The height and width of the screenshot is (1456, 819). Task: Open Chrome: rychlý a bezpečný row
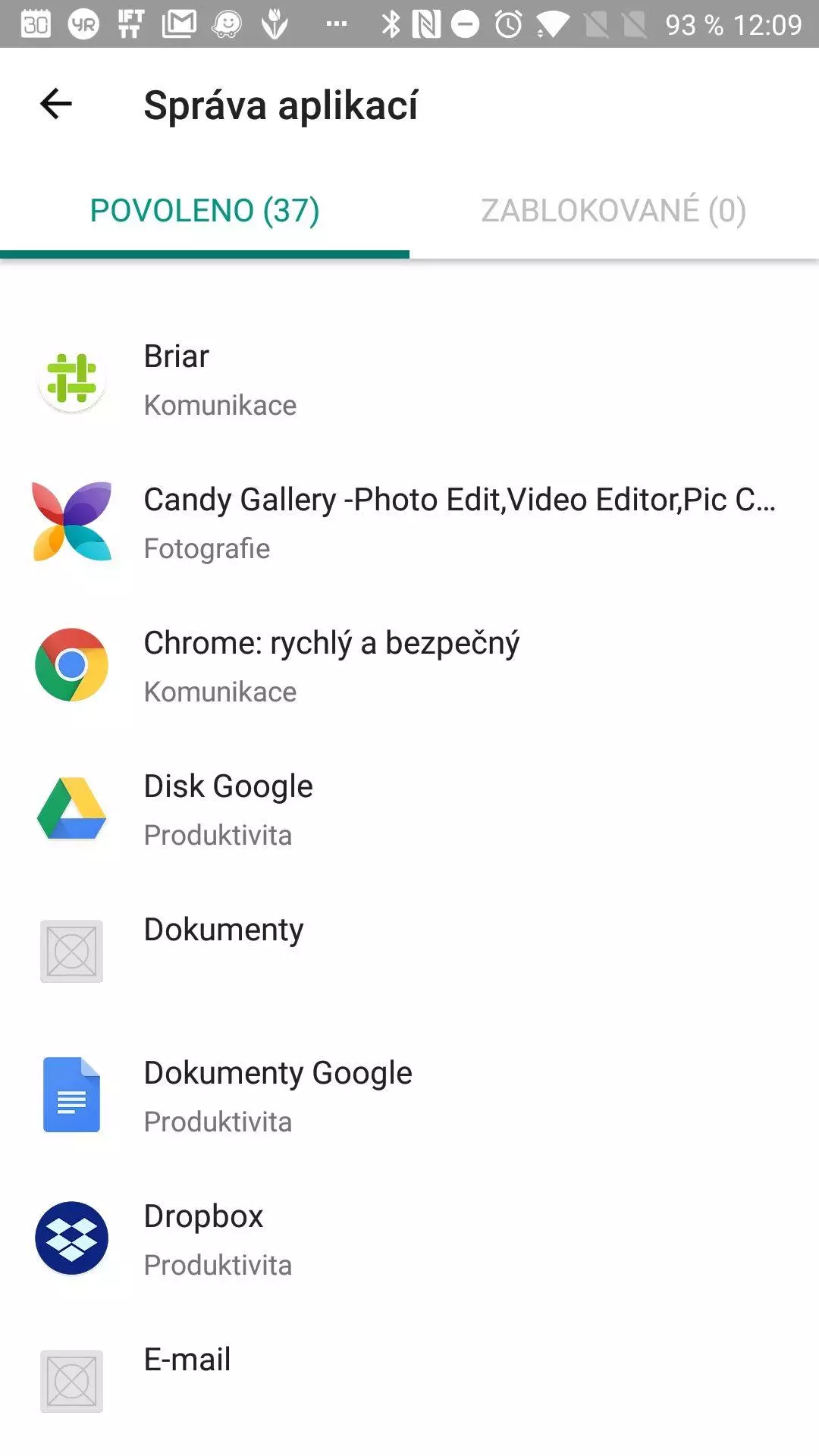(x=409, y=666)
